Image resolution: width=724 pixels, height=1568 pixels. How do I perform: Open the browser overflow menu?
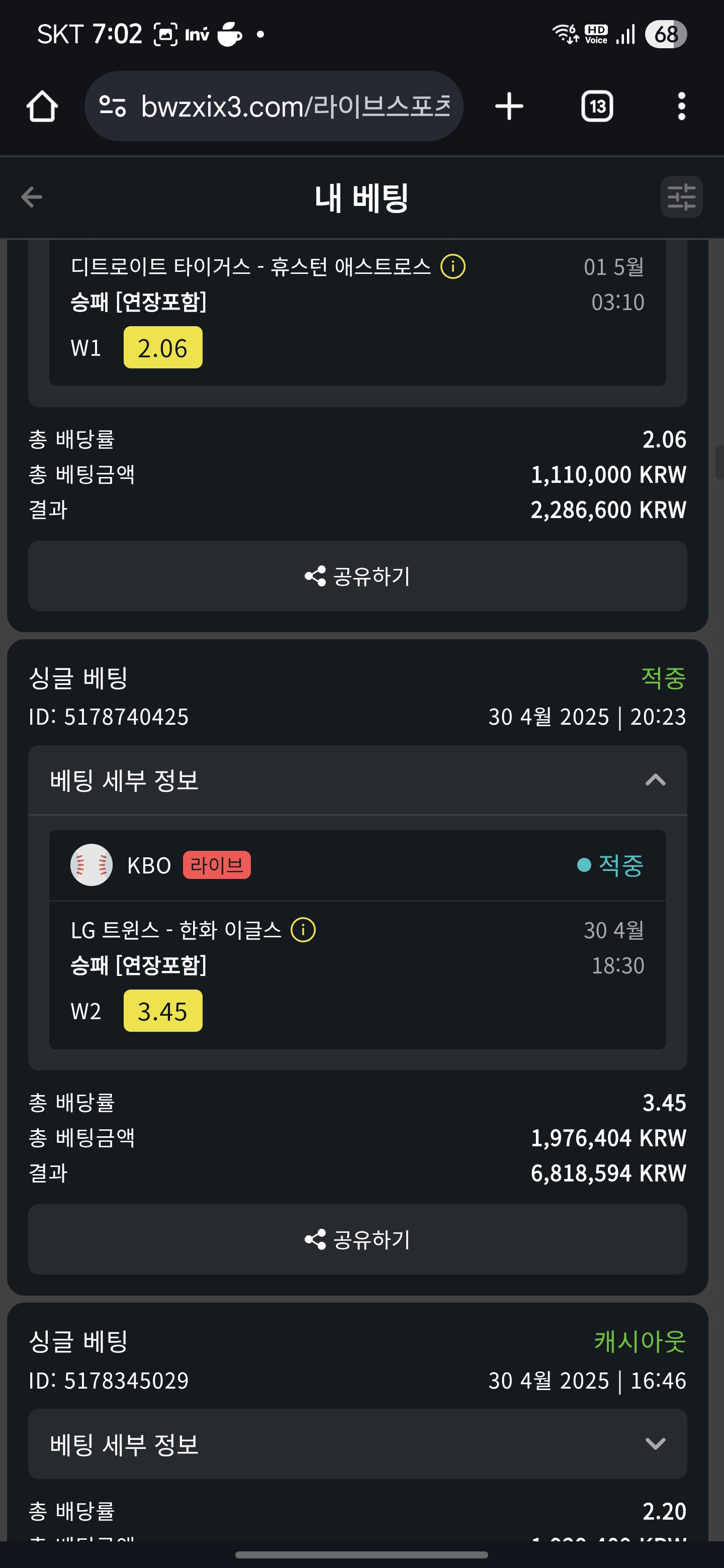point(681,107)
